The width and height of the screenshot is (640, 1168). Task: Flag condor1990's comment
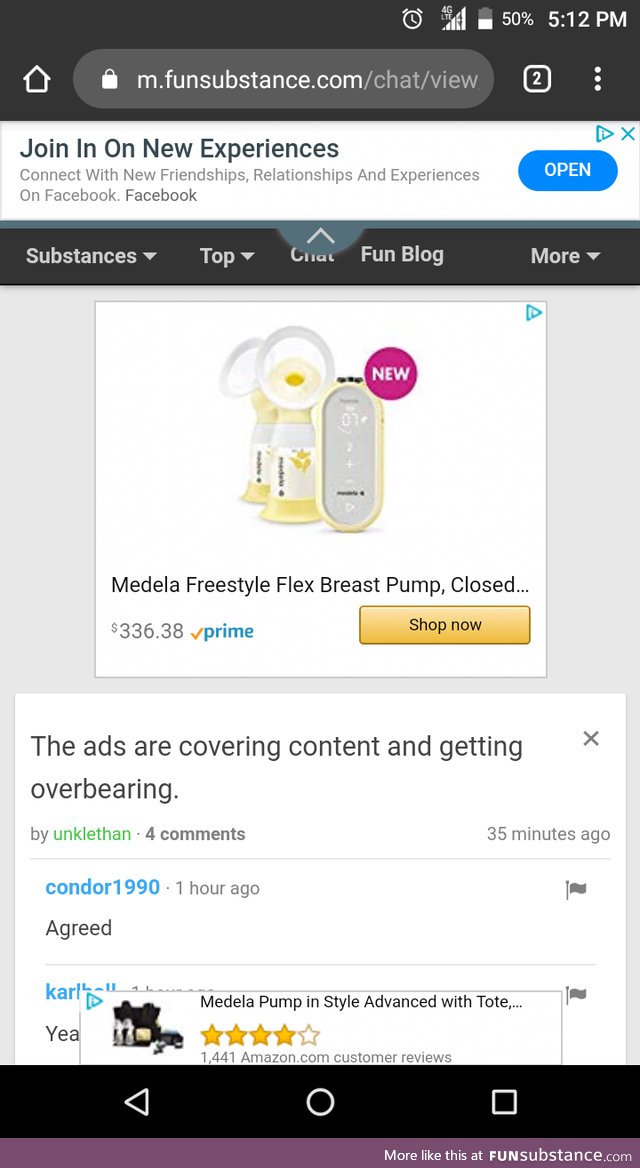[x=576, y=890]
